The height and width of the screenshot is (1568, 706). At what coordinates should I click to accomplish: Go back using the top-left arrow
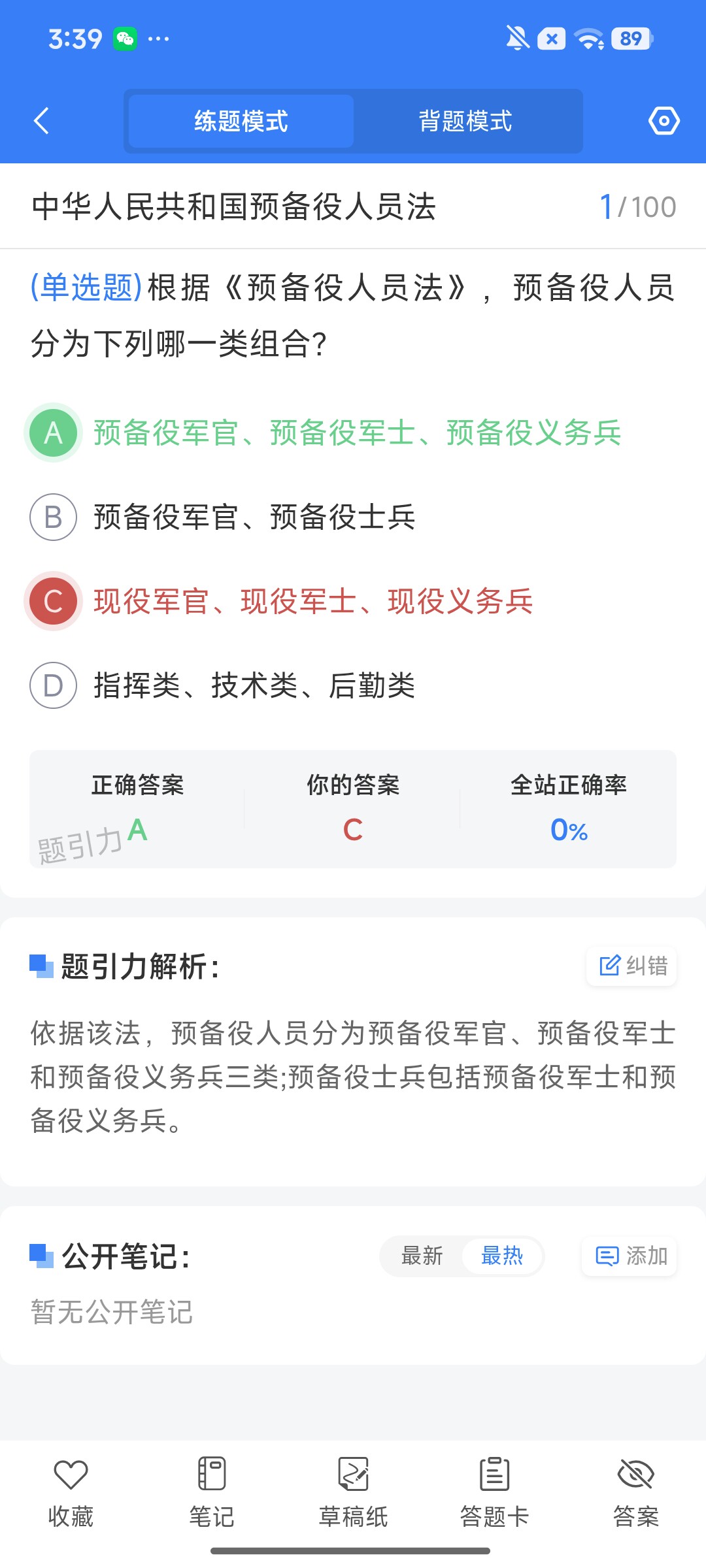(x=42, y=121)
